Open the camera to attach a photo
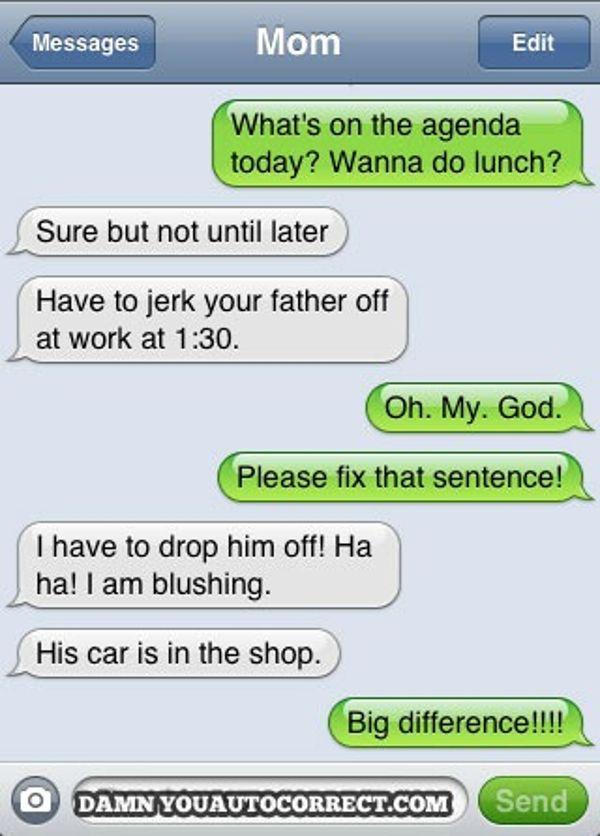 point(36,800)
